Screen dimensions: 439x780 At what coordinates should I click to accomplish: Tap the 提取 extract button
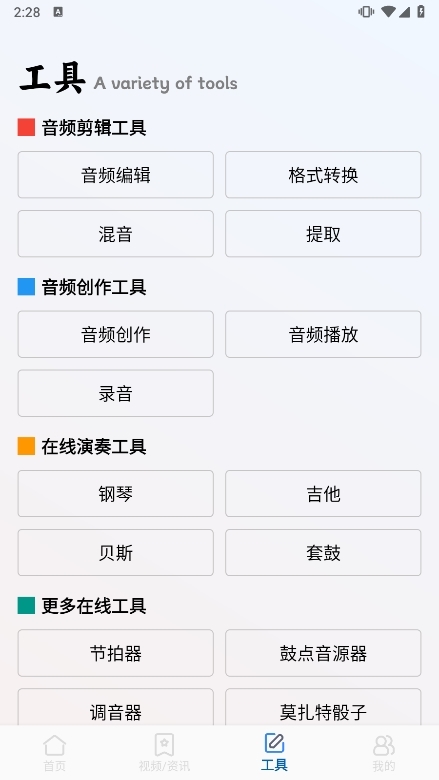coord(323,234)
